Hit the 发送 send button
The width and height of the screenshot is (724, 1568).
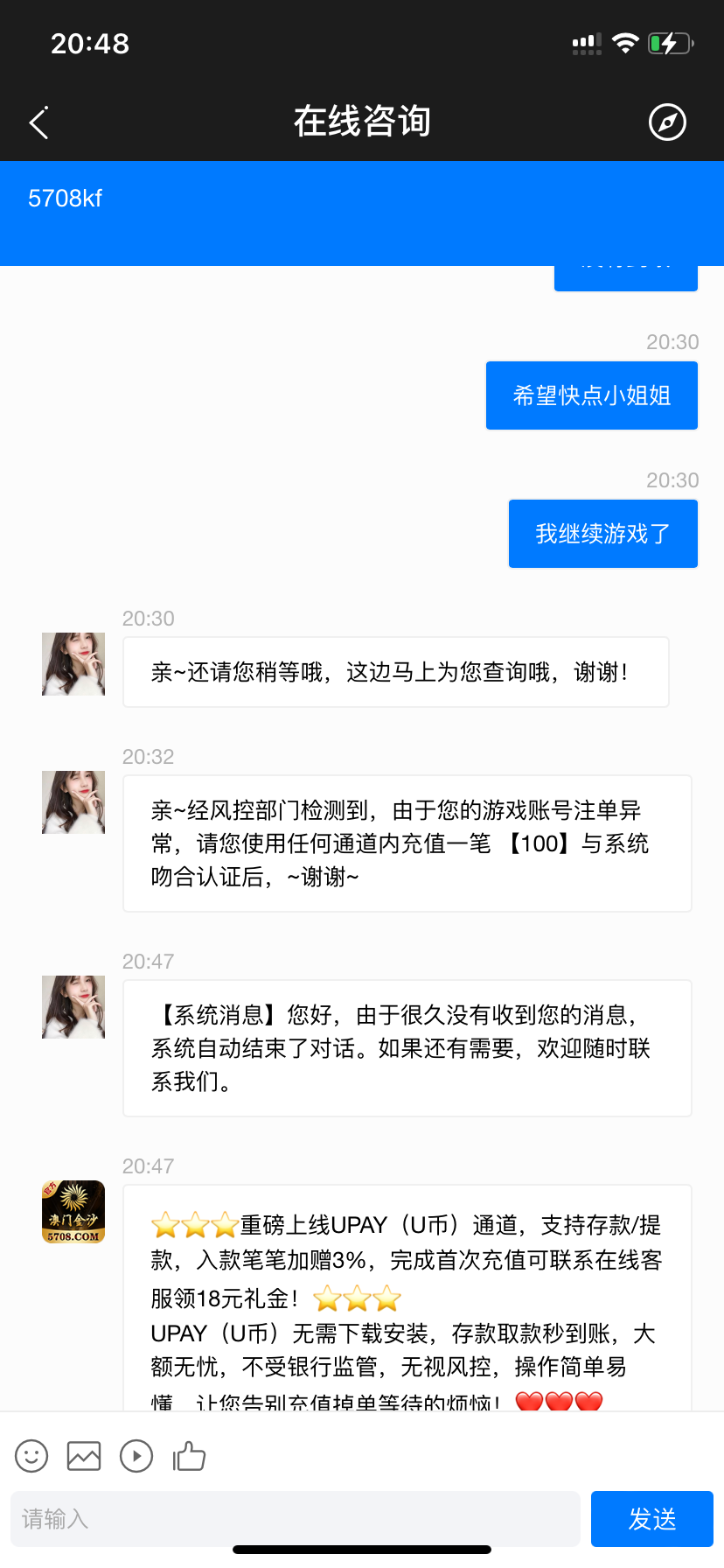tap(651, 1518)
